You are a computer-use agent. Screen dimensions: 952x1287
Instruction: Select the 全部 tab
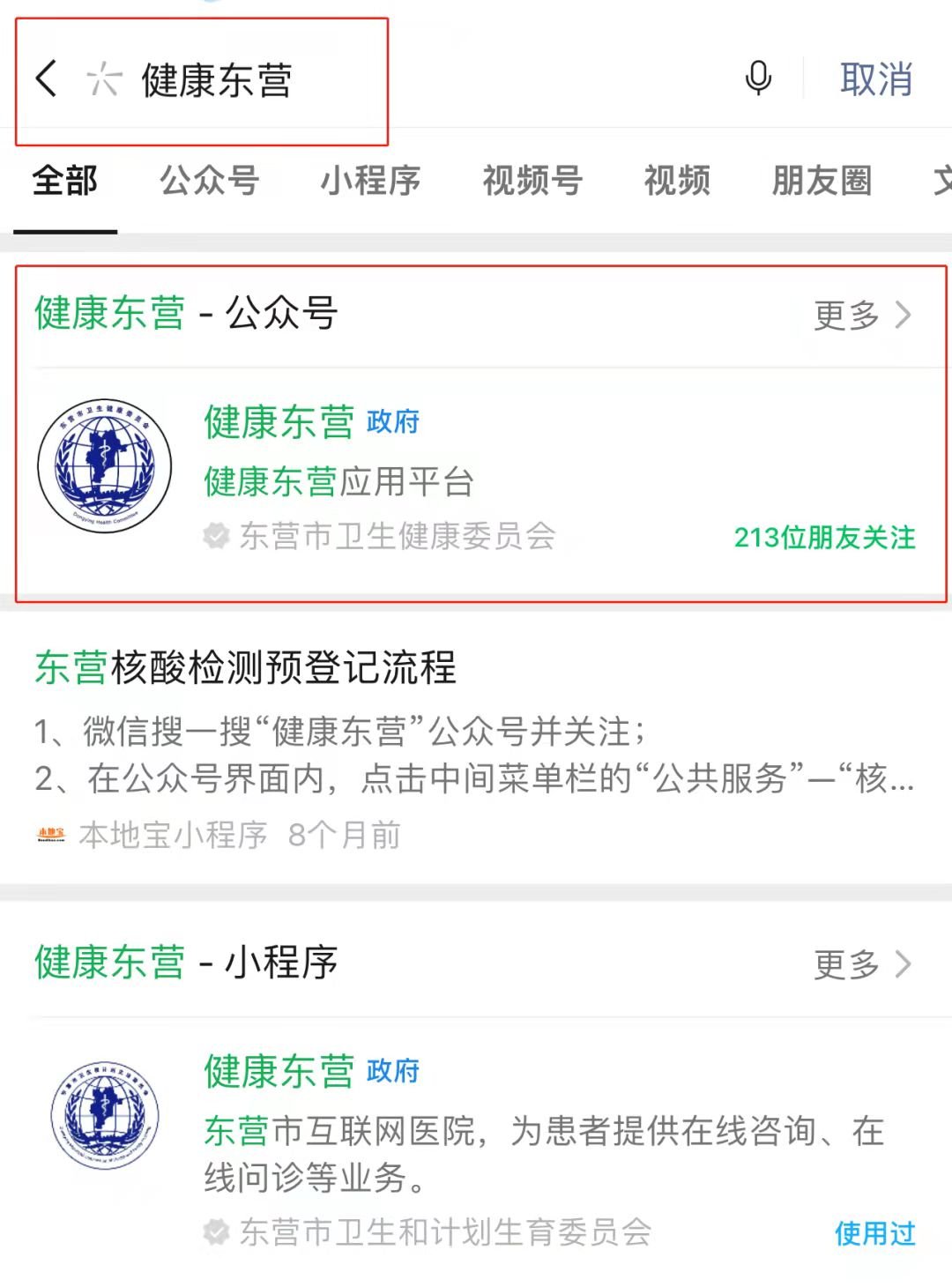coord(64,181)
